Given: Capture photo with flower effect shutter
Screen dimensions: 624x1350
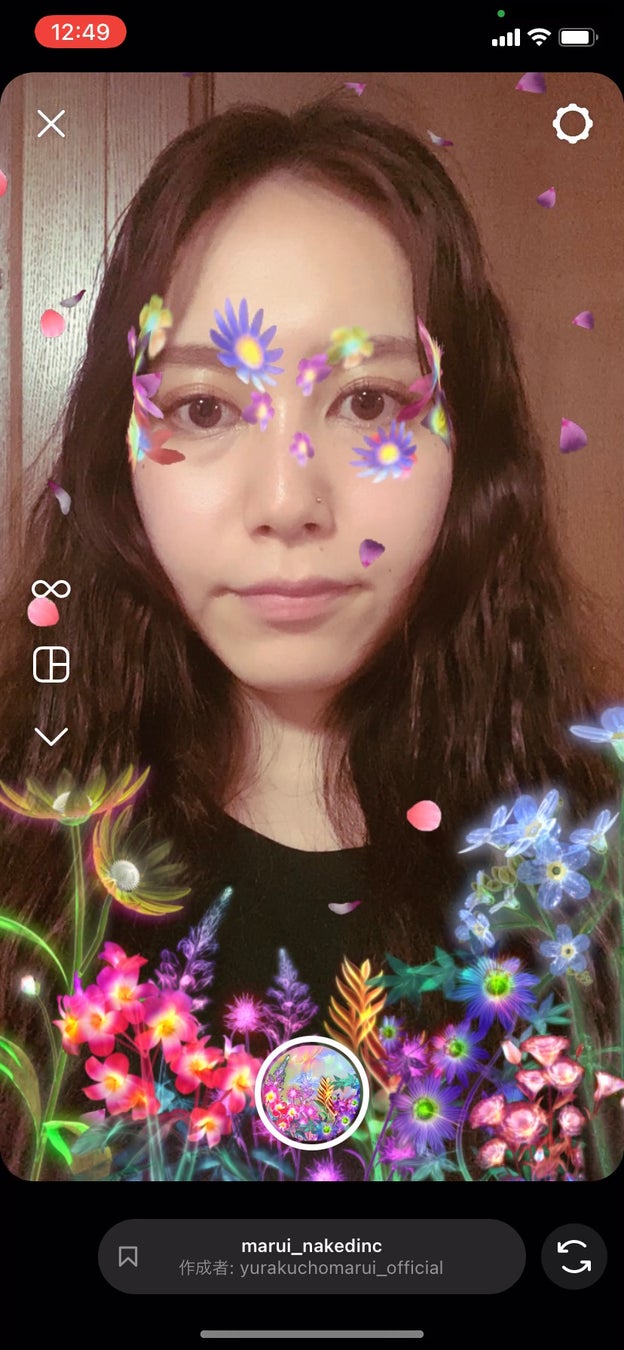Looking at the screenshot, I should pos(312,1093).
